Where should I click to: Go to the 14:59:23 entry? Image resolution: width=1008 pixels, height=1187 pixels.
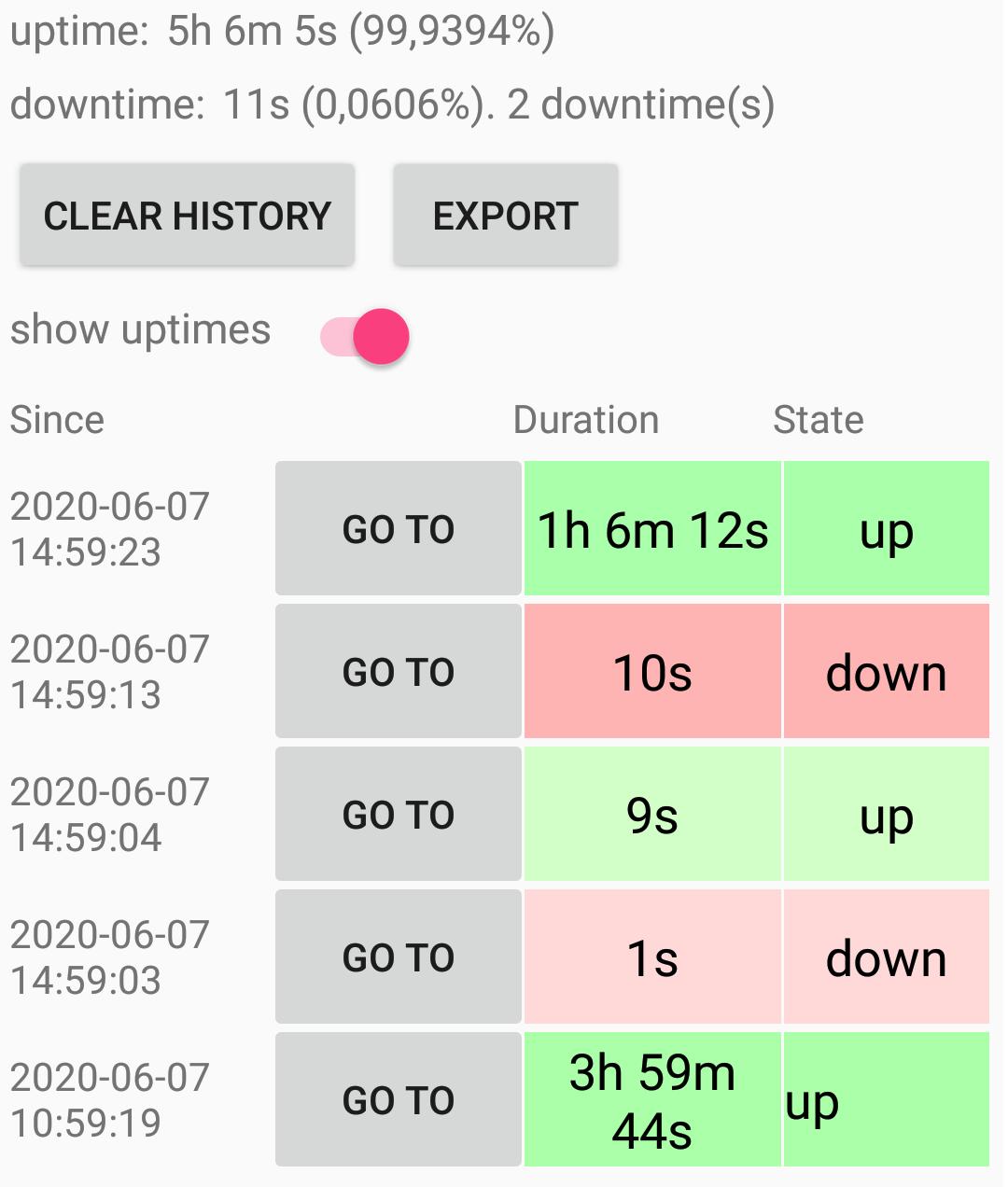[399, 529]
